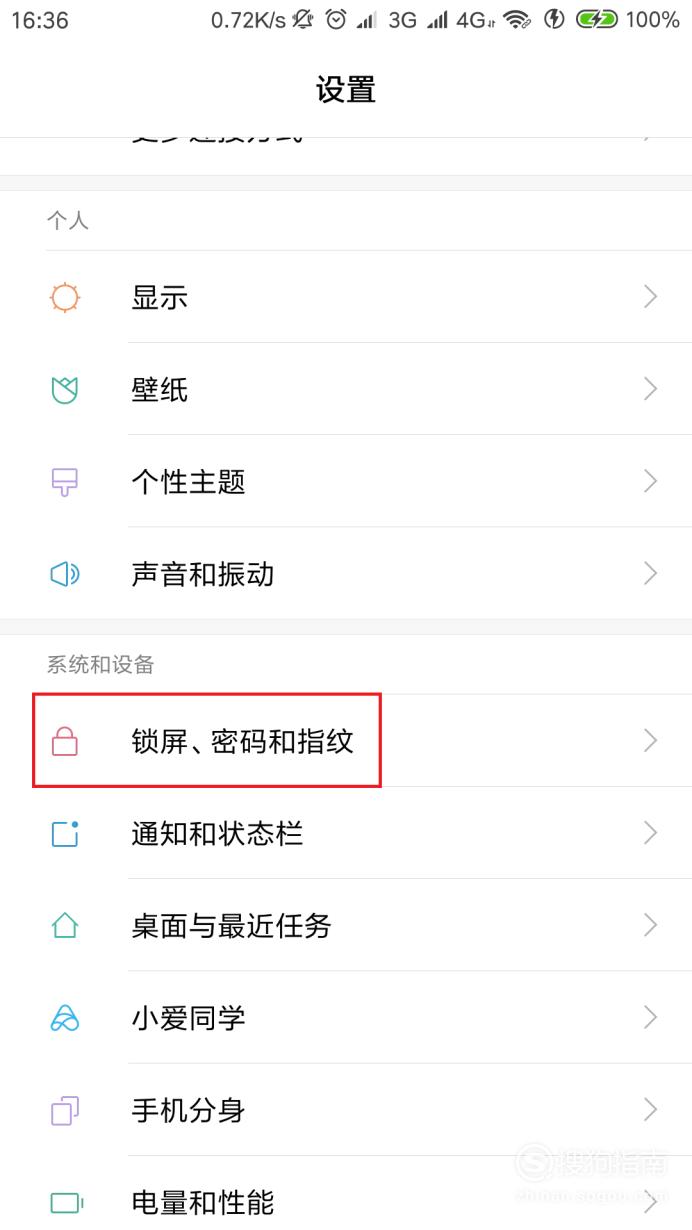Select 通知和状态栏 row

pyautogui.click(x=346, y=833)
